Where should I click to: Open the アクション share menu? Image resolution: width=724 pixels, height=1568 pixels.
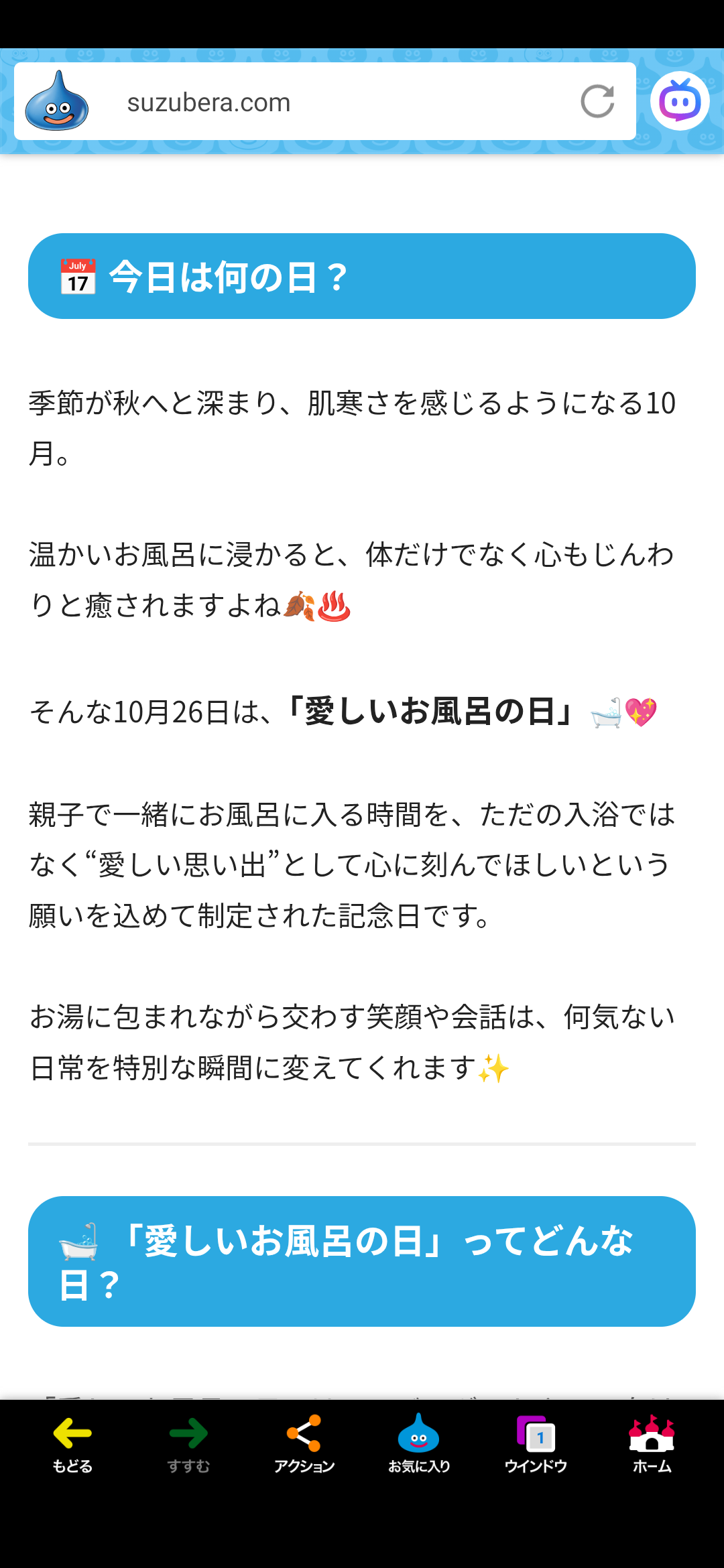coord(304,1443)
